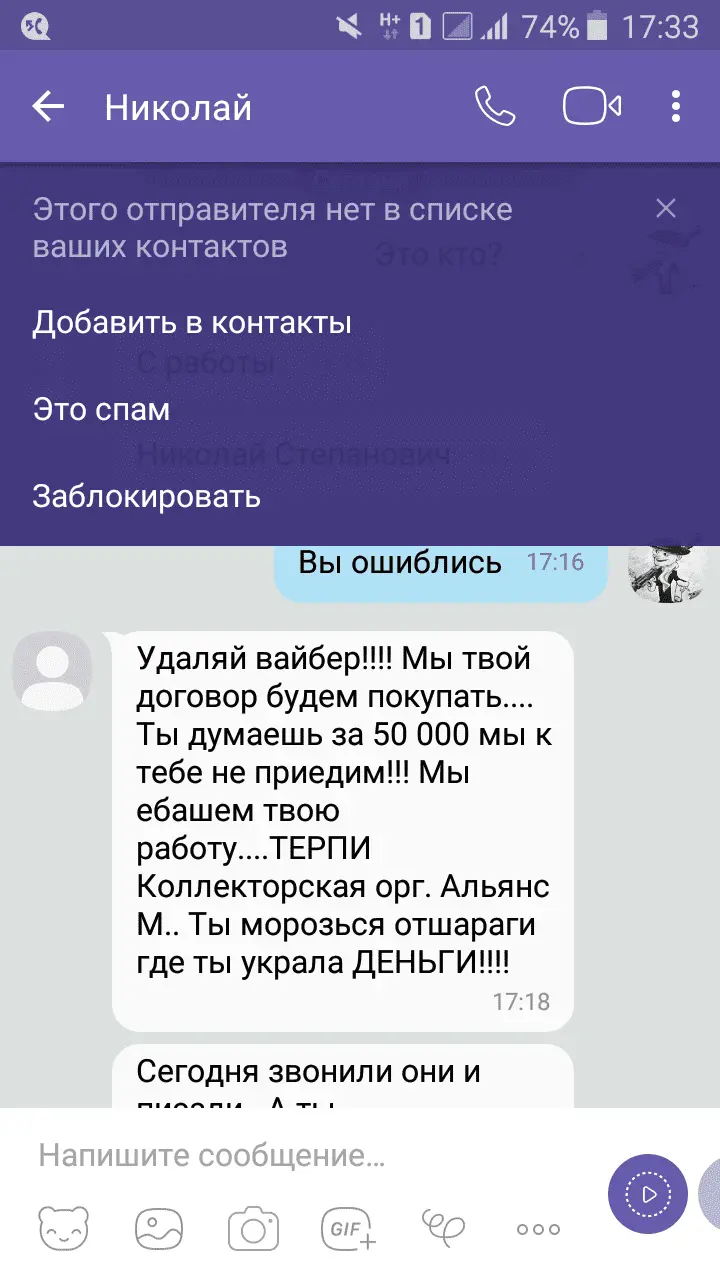The image size is (720, 1280).
Task: Open the sticker picker
Action: coord(64,1229)
